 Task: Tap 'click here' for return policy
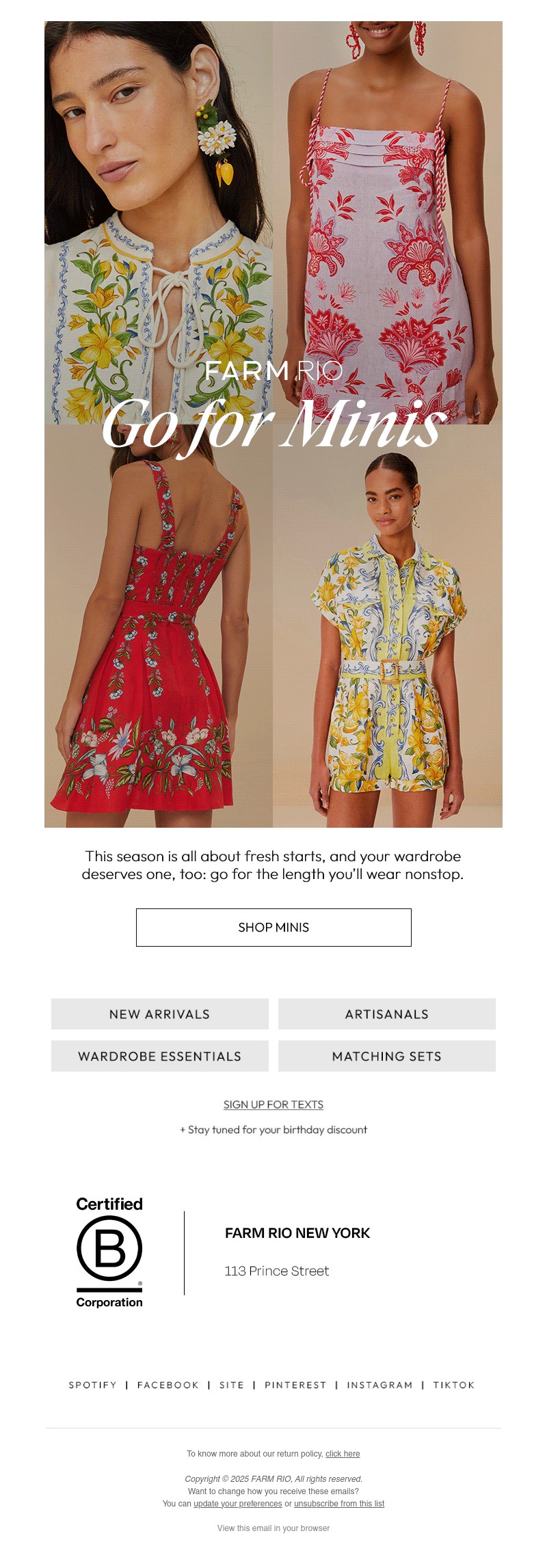343,1454
